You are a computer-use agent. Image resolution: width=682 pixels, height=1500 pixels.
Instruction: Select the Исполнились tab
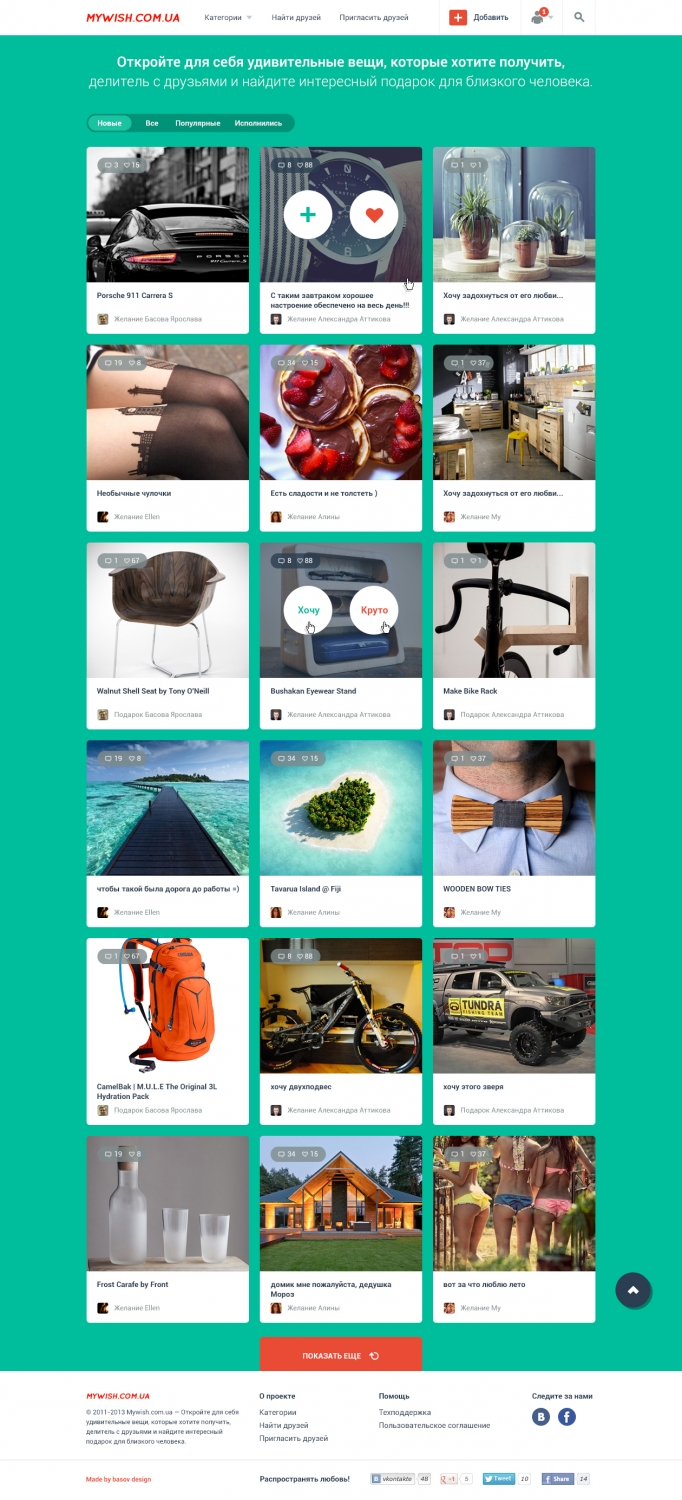[x=258, y=123]
